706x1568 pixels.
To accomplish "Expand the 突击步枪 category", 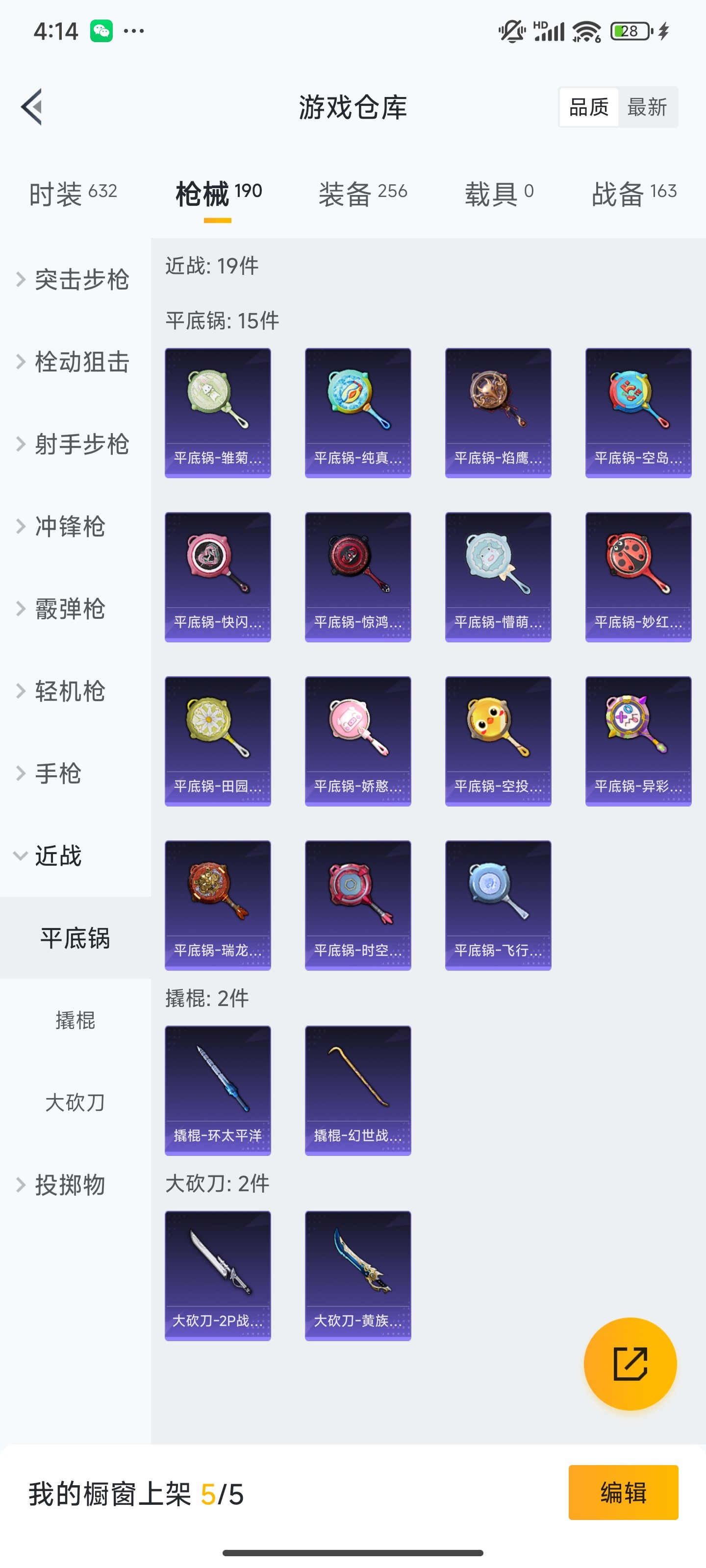I will pos(82,279).
